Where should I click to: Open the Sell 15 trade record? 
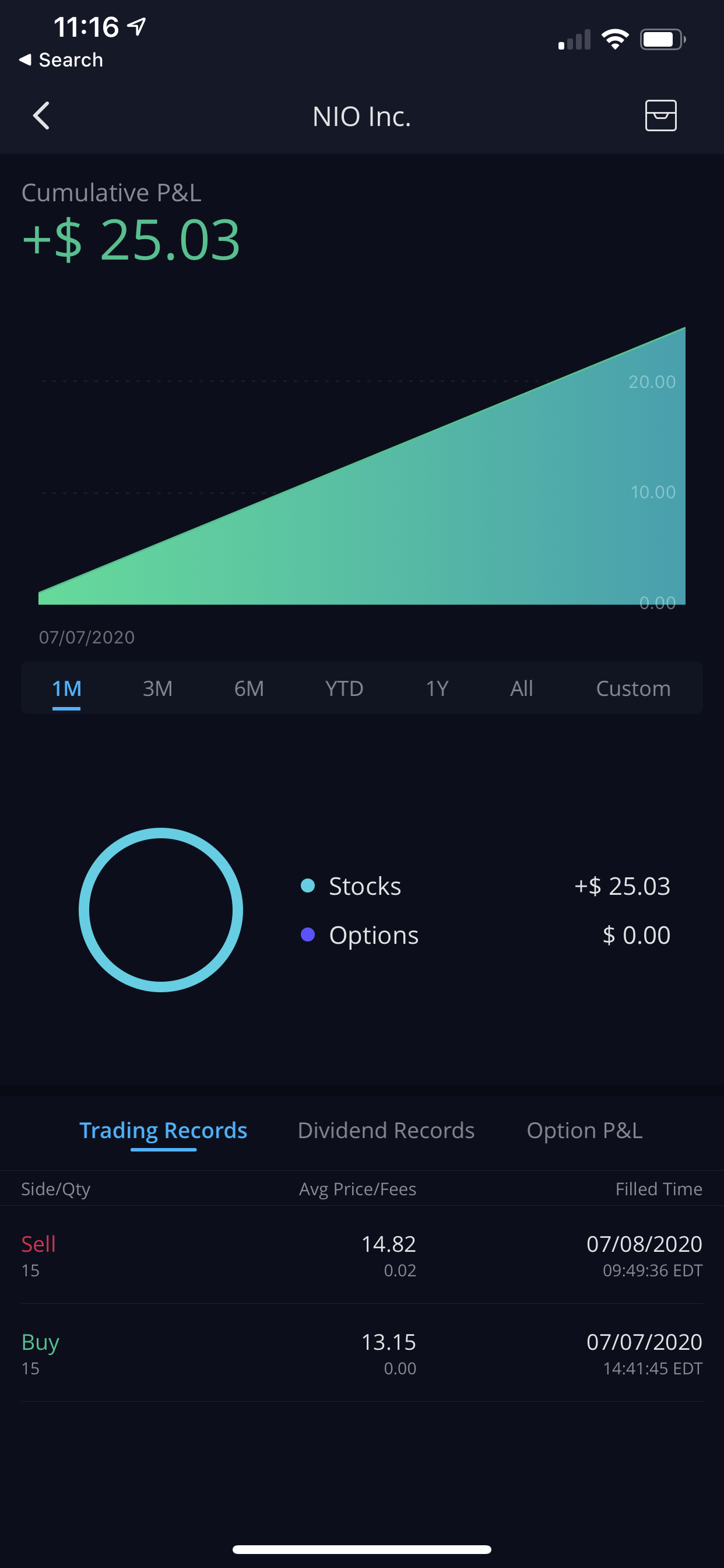click(361, 1255)
